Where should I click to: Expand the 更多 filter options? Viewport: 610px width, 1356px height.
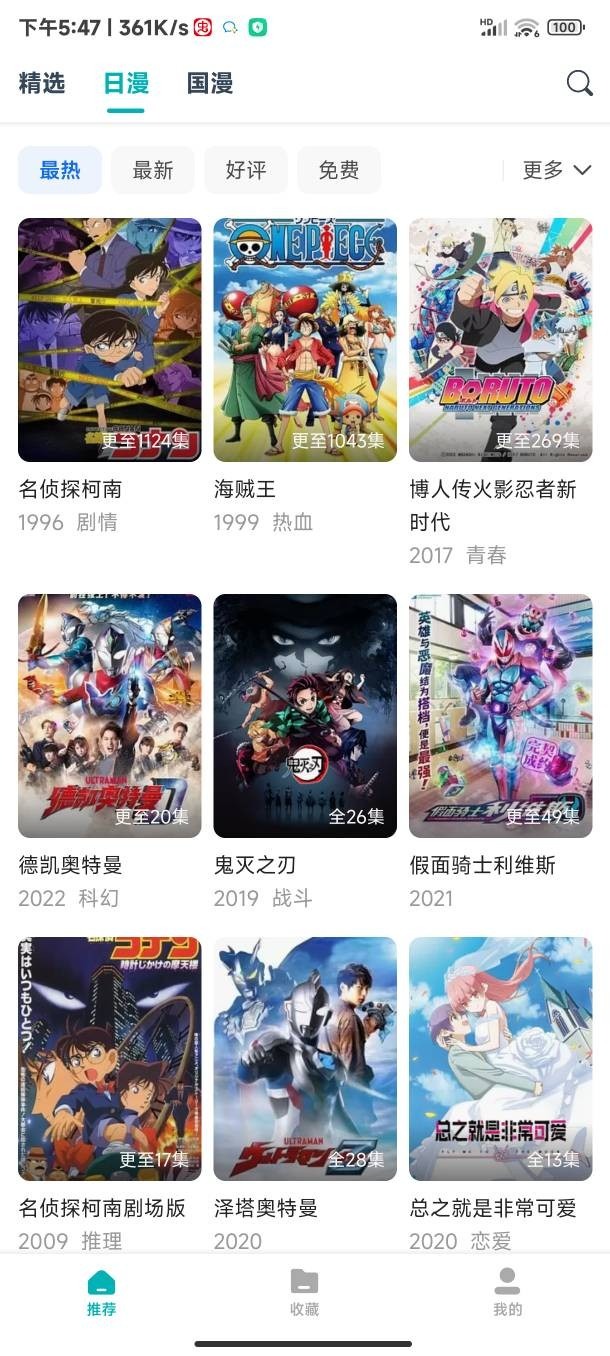(x=556, y=170)
